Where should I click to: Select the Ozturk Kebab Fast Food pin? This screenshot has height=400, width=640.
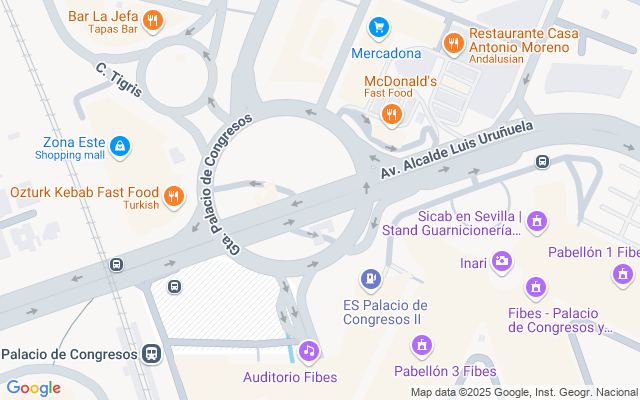pyautogui.click(x=174, y=196)
